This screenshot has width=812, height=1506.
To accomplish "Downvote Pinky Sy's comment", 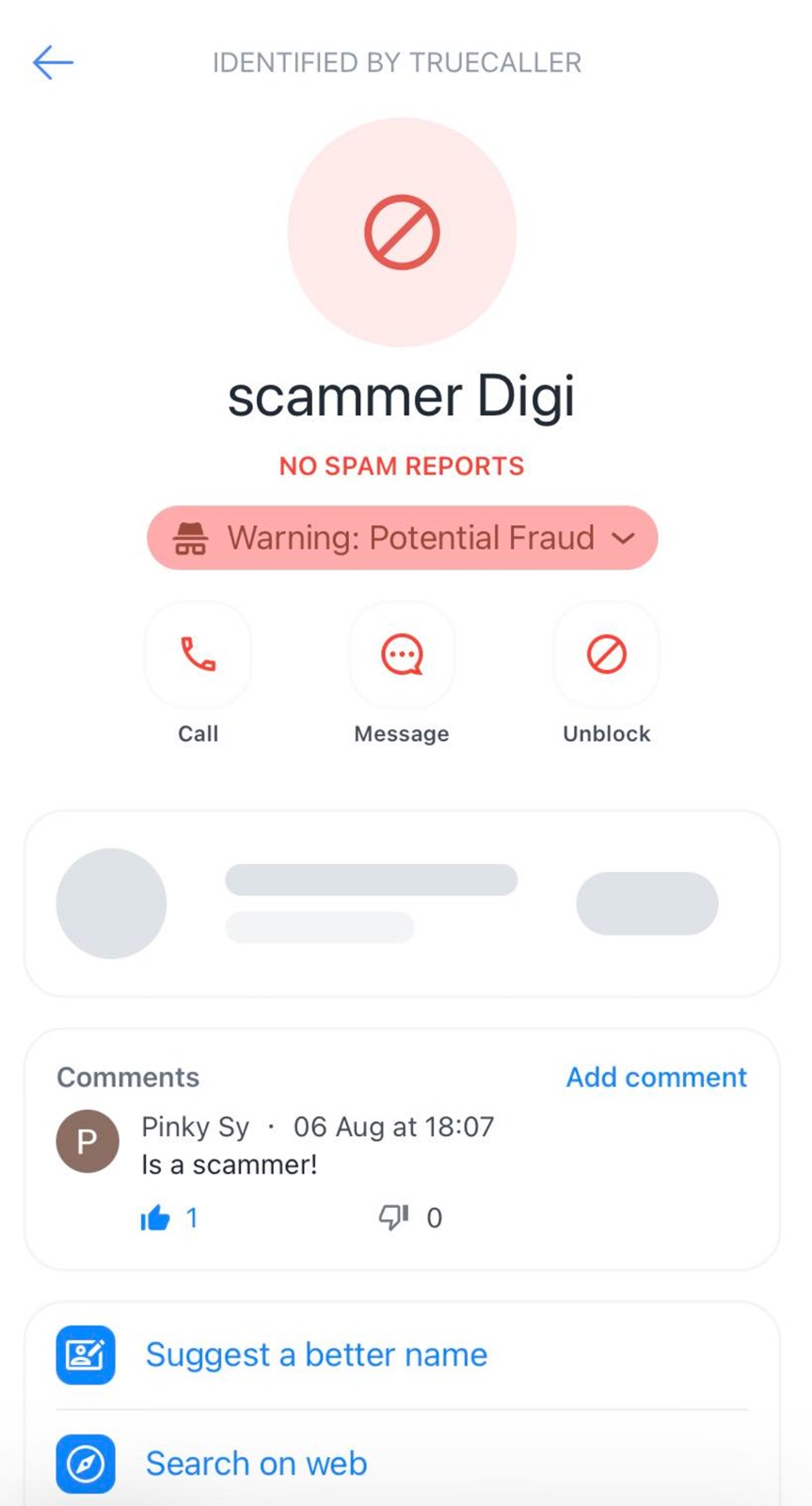I will pyautogui.click(x=393, y=1218).
